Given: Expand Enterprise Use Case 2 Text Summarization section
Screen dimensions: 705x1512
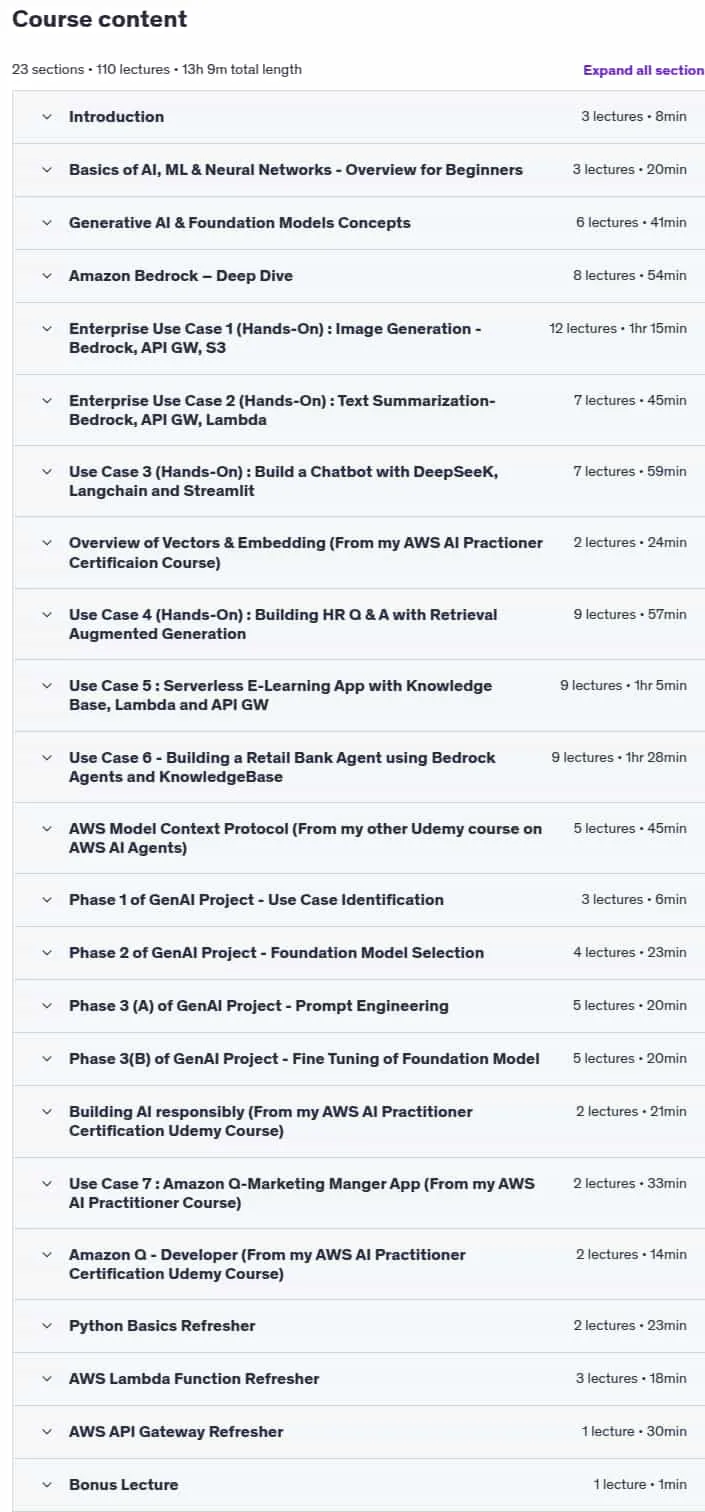Looking at the screenshot, I should (358, 410).
